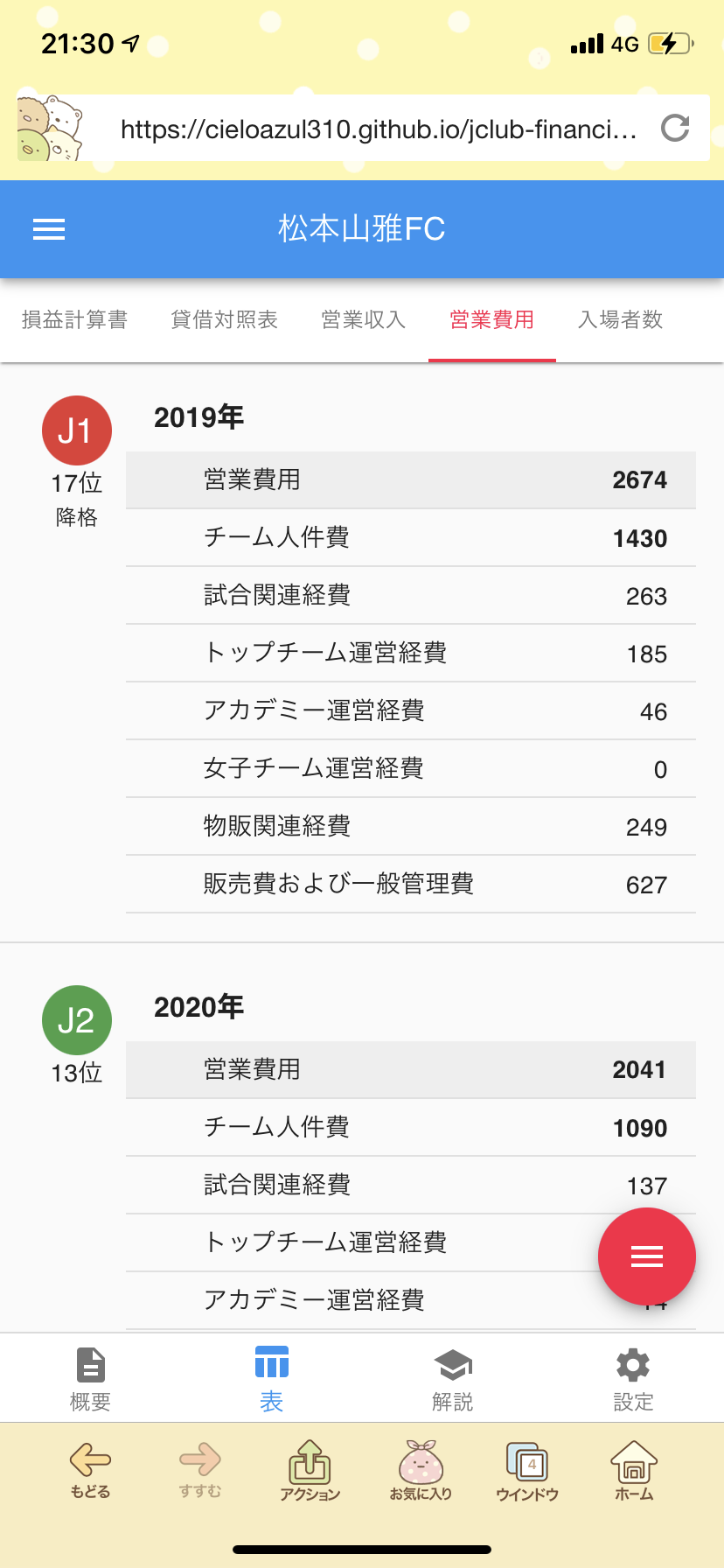Tap the red floating menu button

point(647,1256)
